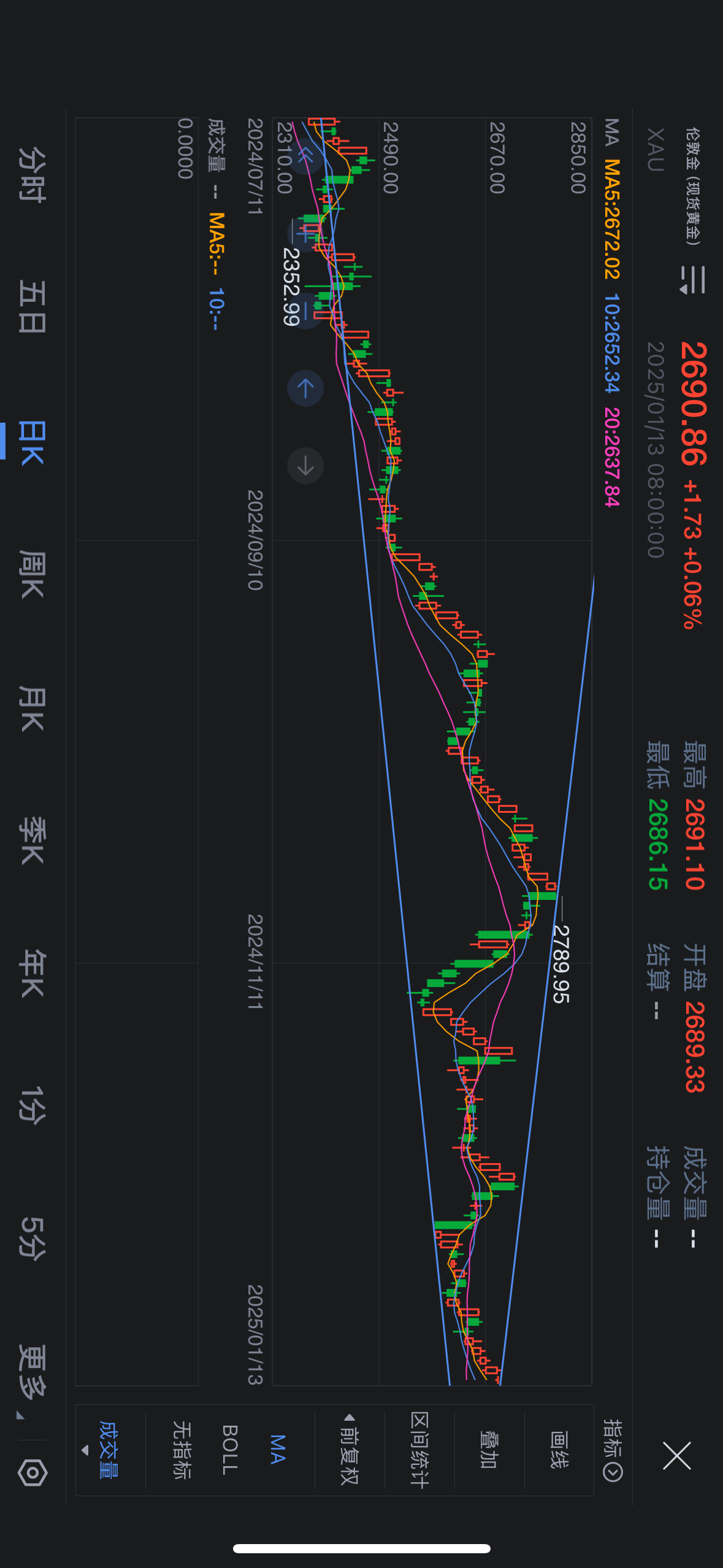Expand the 更多 period options
Viewport: 723px width, 1568px height.
32,1373
